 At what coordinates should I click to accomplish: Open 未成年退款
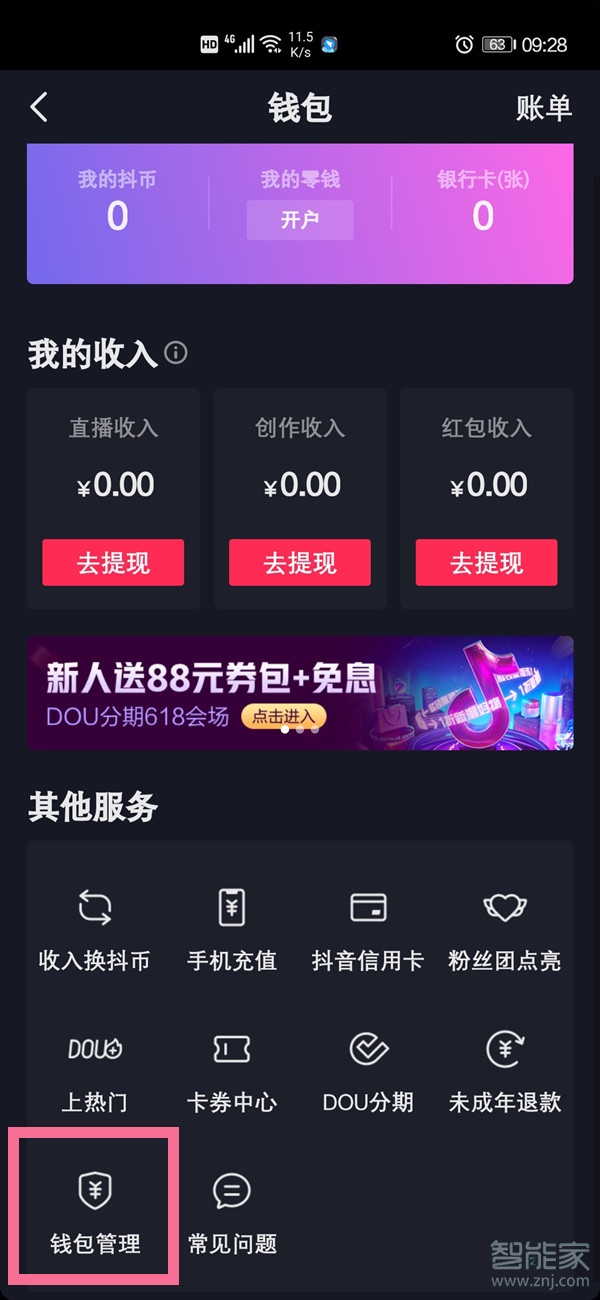click(504, 1072)
